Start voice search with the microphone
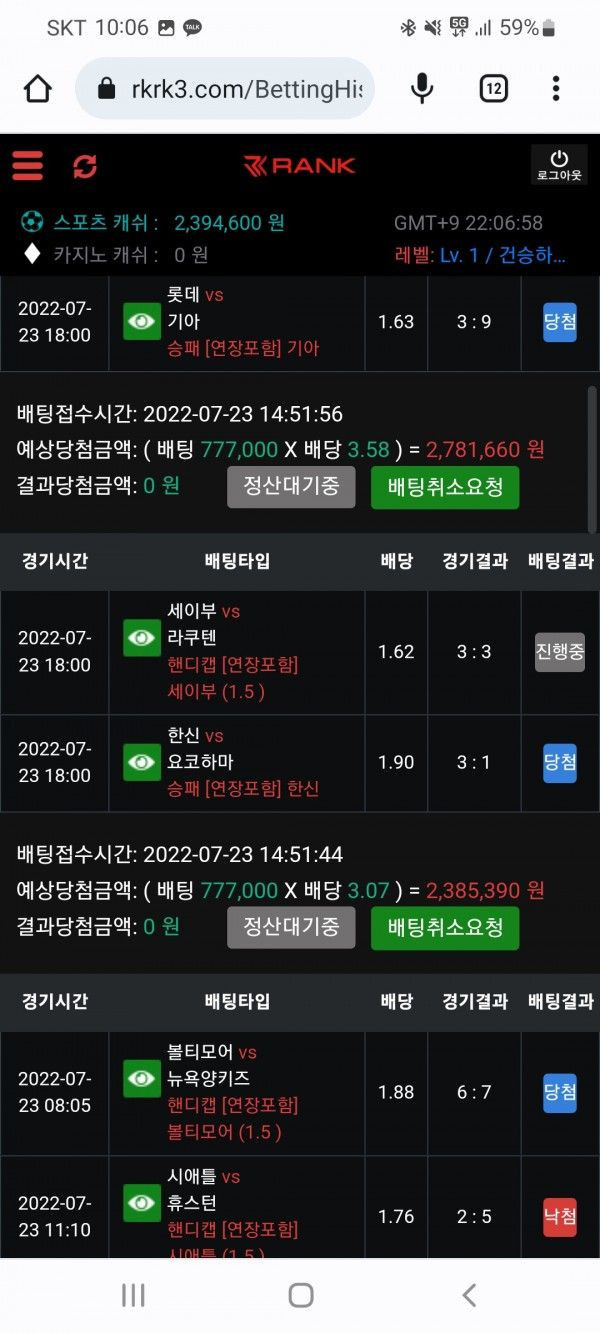This screenshot has width=600, height=1333. click(422, 89)
